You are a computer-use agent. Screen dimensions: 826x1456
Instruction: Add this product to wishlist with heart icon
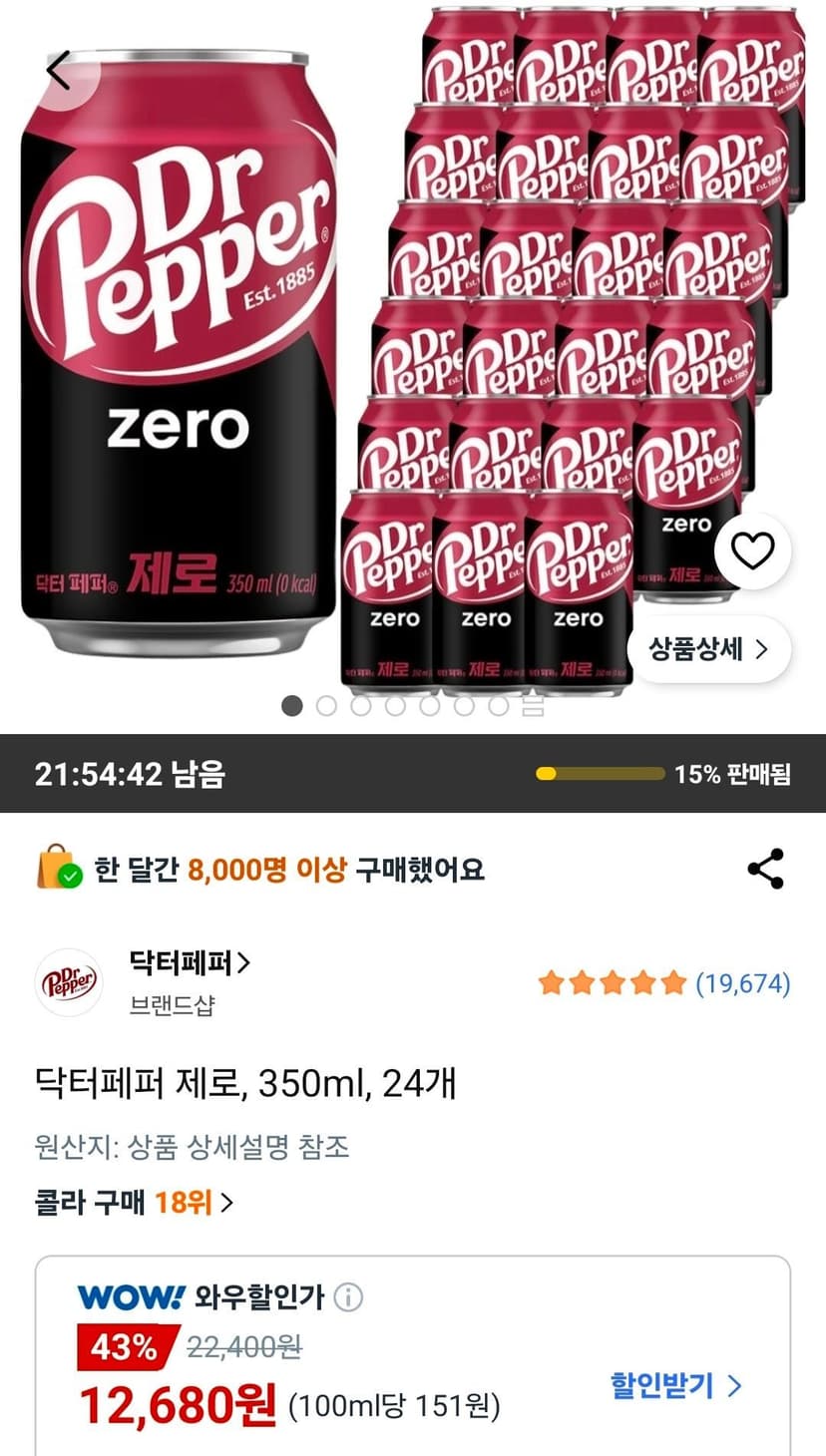point(752,550)
